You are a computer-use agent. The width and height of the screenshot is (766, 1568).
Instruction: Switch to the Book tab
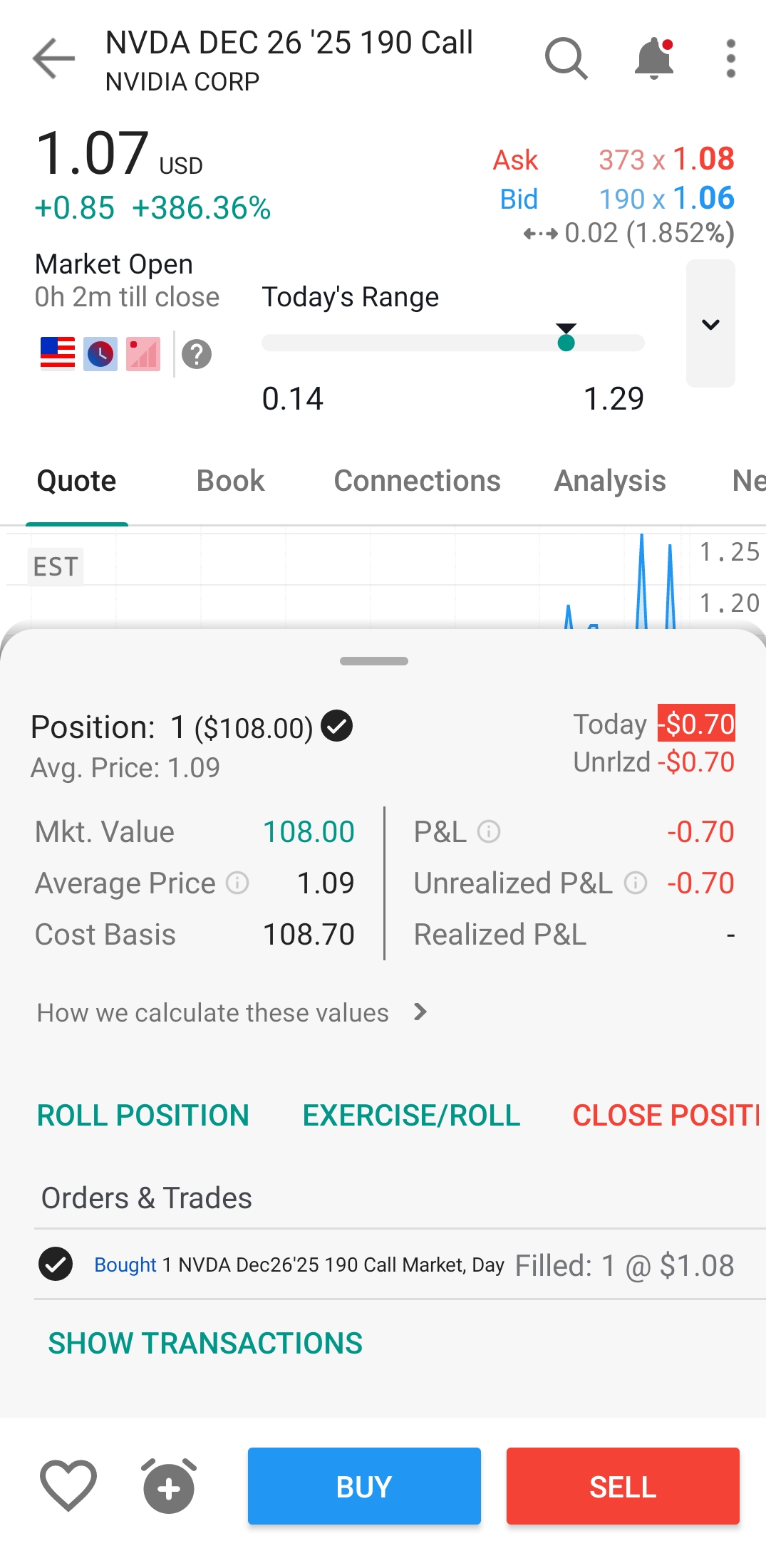[230, 481]
